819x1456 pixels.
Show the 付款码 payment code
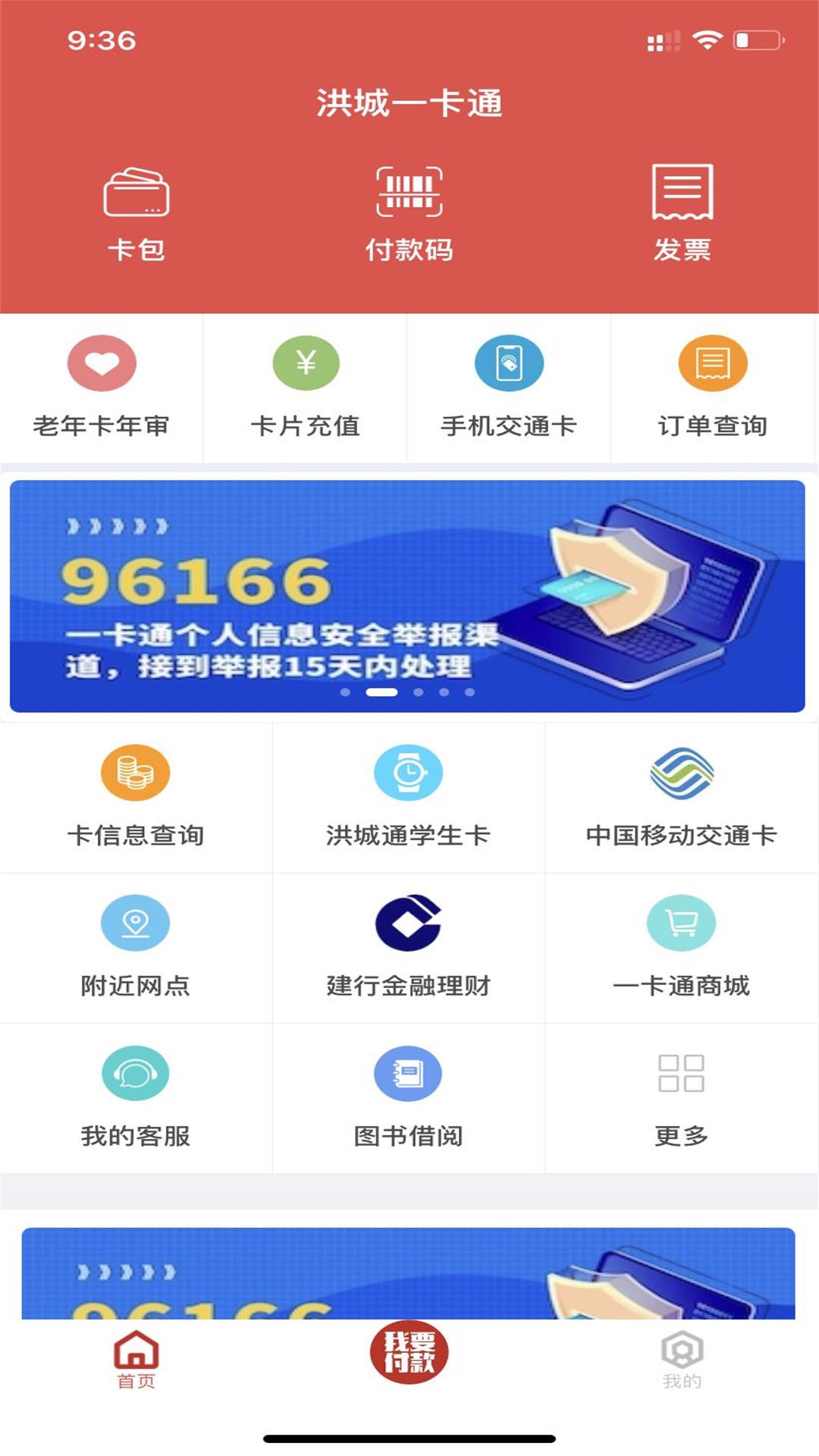(x=409, y=214)
